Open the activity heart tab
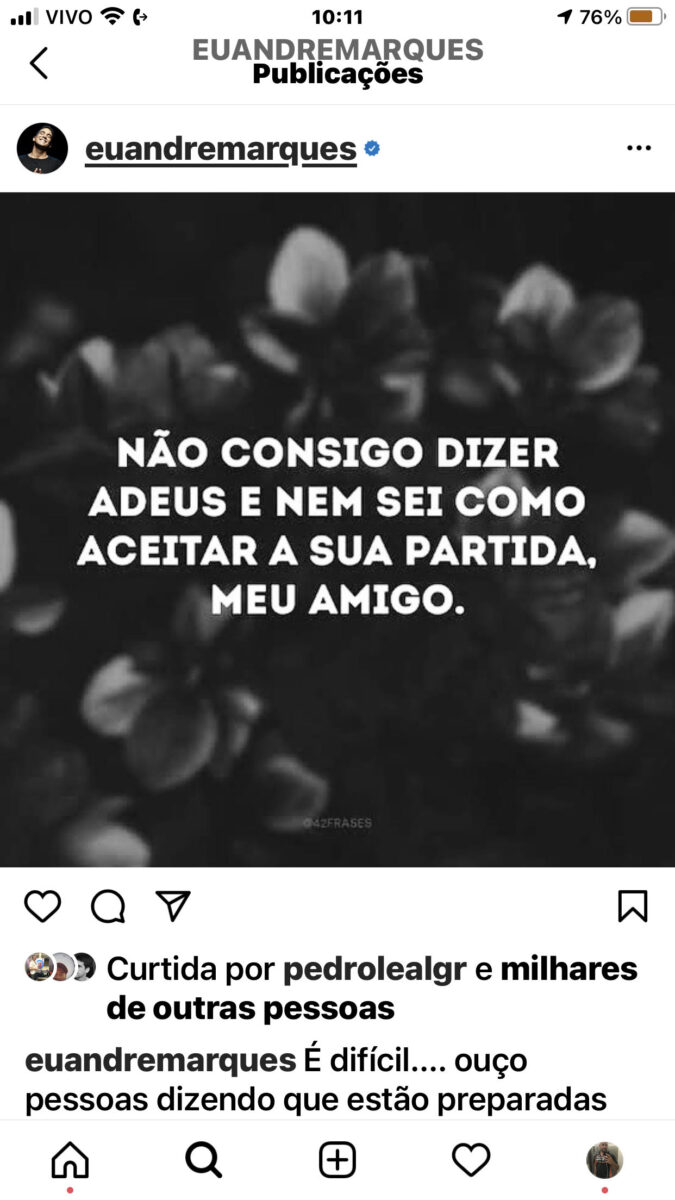 [471, 1160]
